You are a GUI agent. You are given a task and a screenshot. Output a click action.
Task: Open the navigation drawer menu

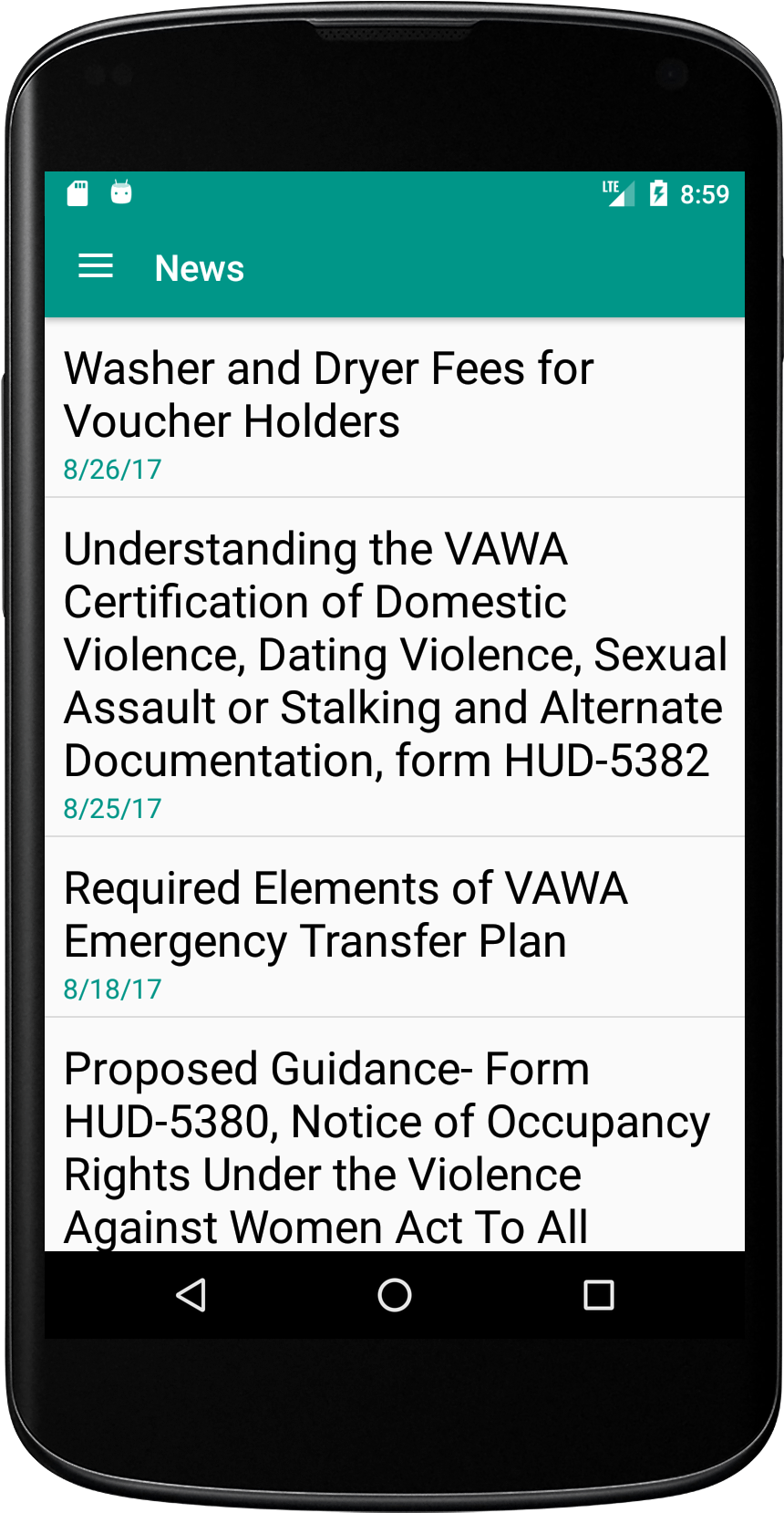coord(96,267)
